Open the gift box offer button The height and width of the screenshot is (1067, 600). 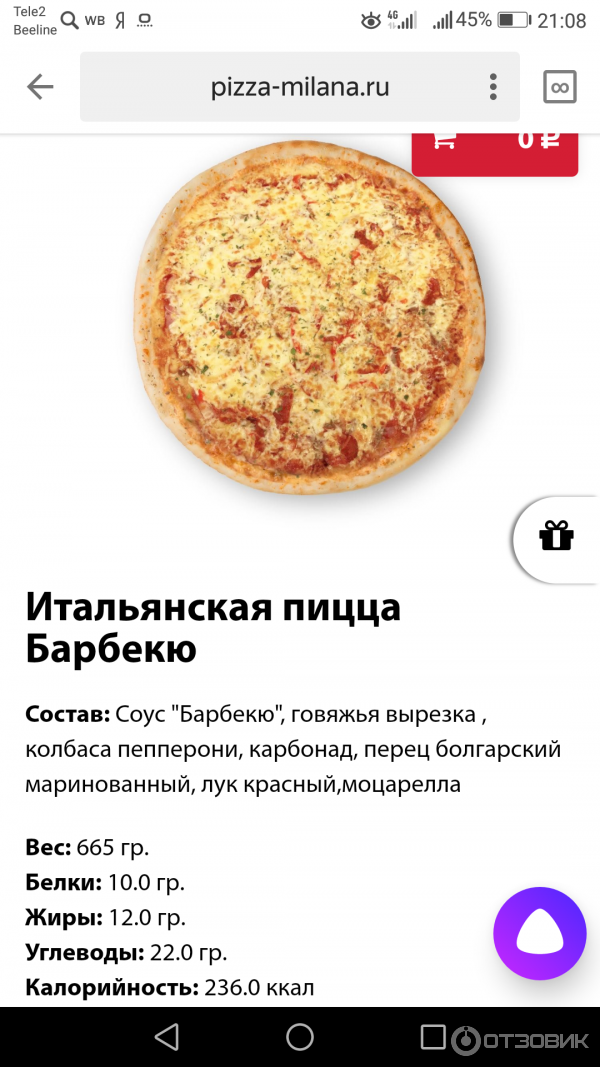coord(556,537)
